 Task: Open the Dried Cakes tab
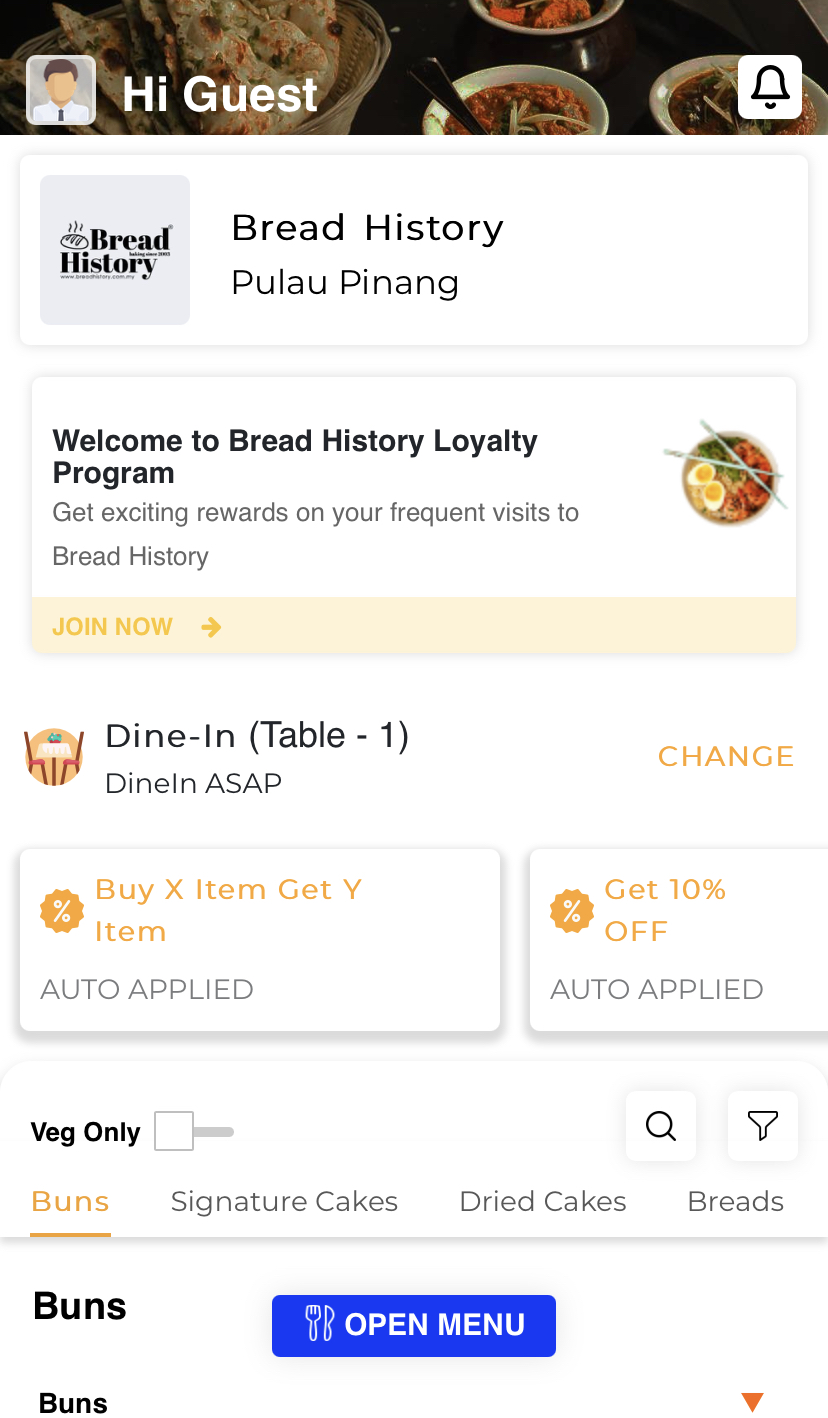542,1201
